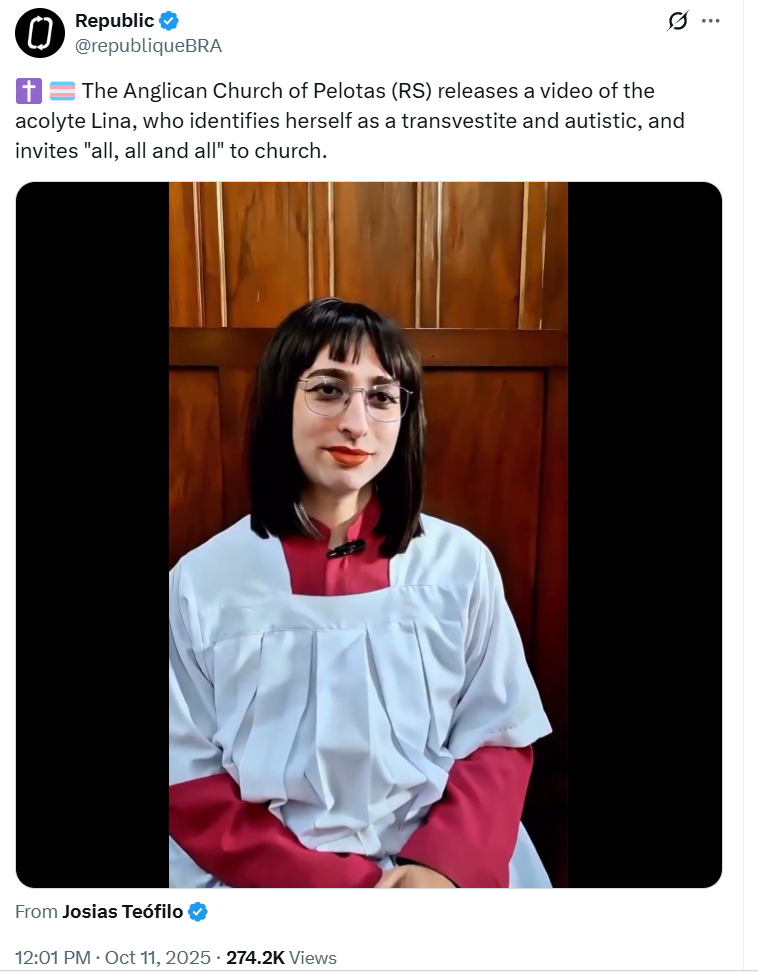758x972 pixels.
Task: Play the embedded video of Lina
Action: (x=368, y=534)
